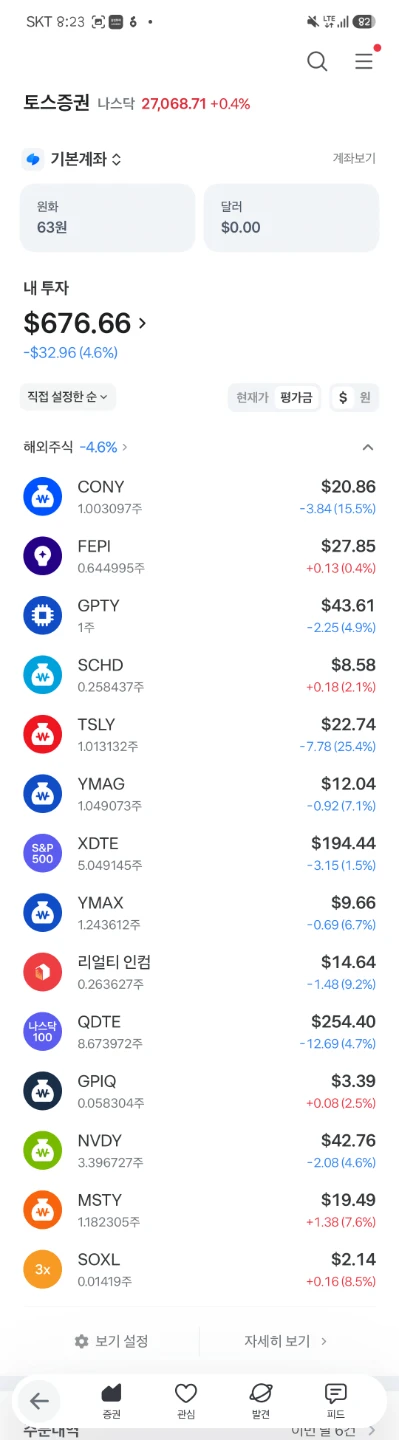Tap 자세히 보기 for details
399x1440 pixels.
pyautogui.click(x=286, y=1341)
